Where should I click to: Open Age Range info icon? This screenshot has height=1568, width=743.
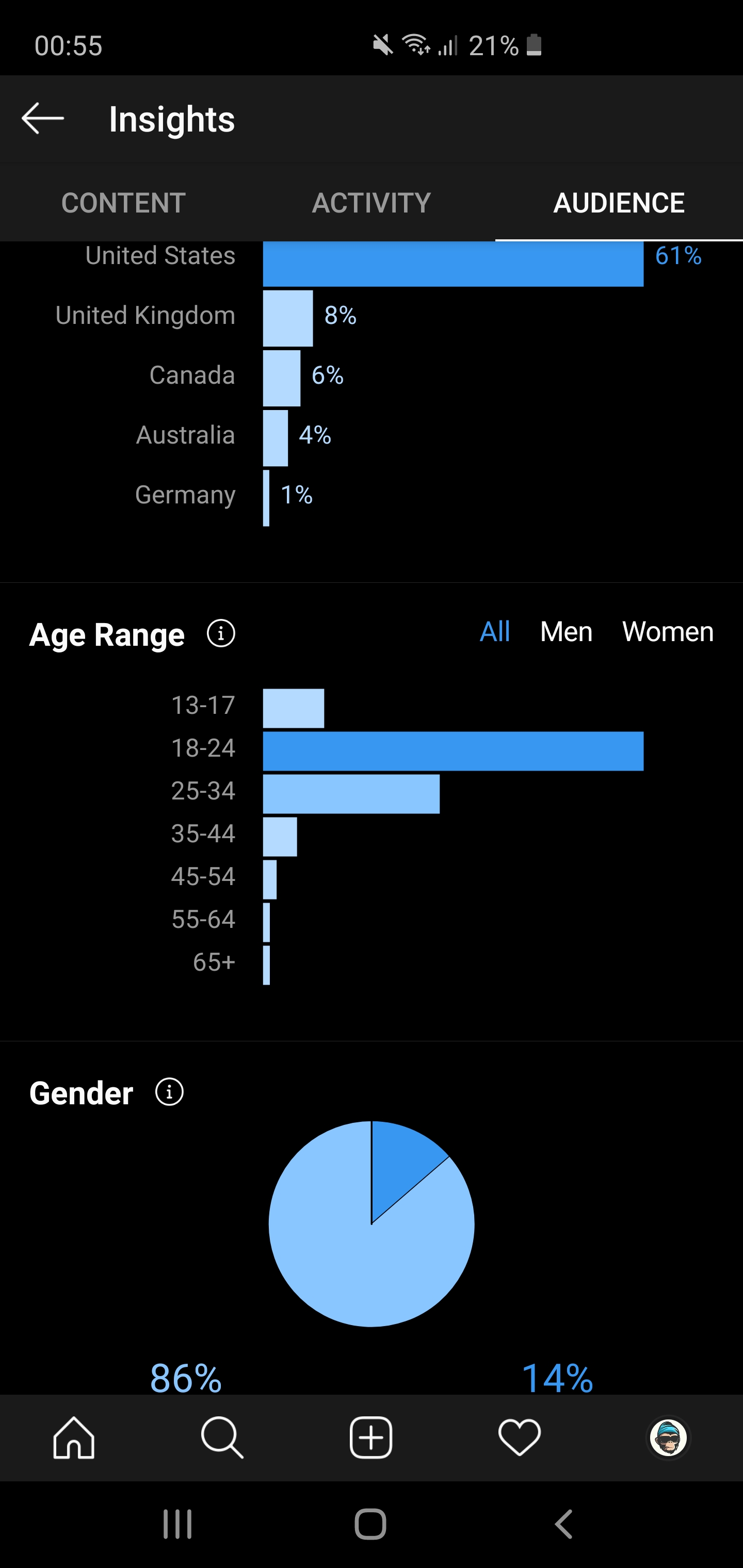[x=221, y=634]
